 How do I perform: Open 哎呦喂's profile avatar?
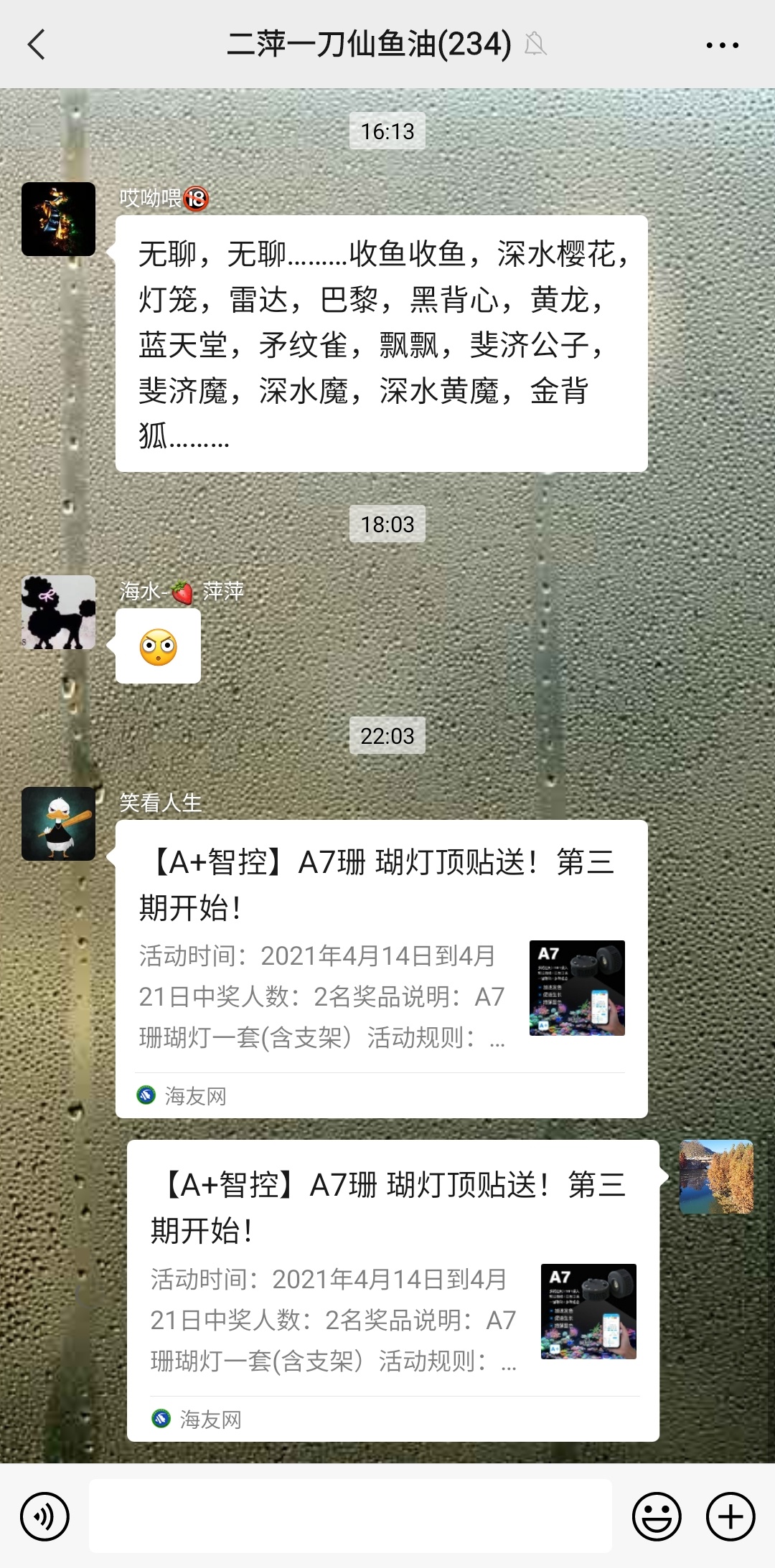coord(58,219)
